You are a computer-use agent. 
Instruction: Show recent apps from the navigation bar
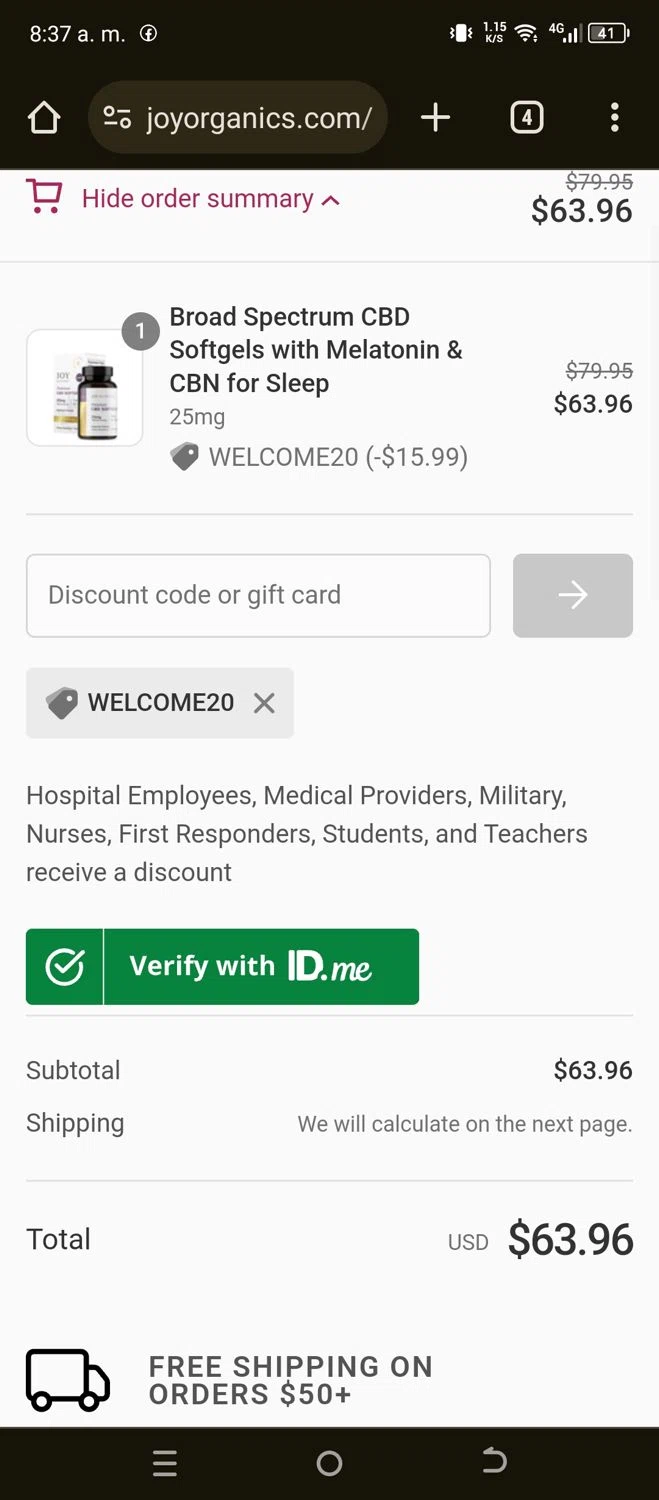pyautogui.click(x=165, y=1463)
